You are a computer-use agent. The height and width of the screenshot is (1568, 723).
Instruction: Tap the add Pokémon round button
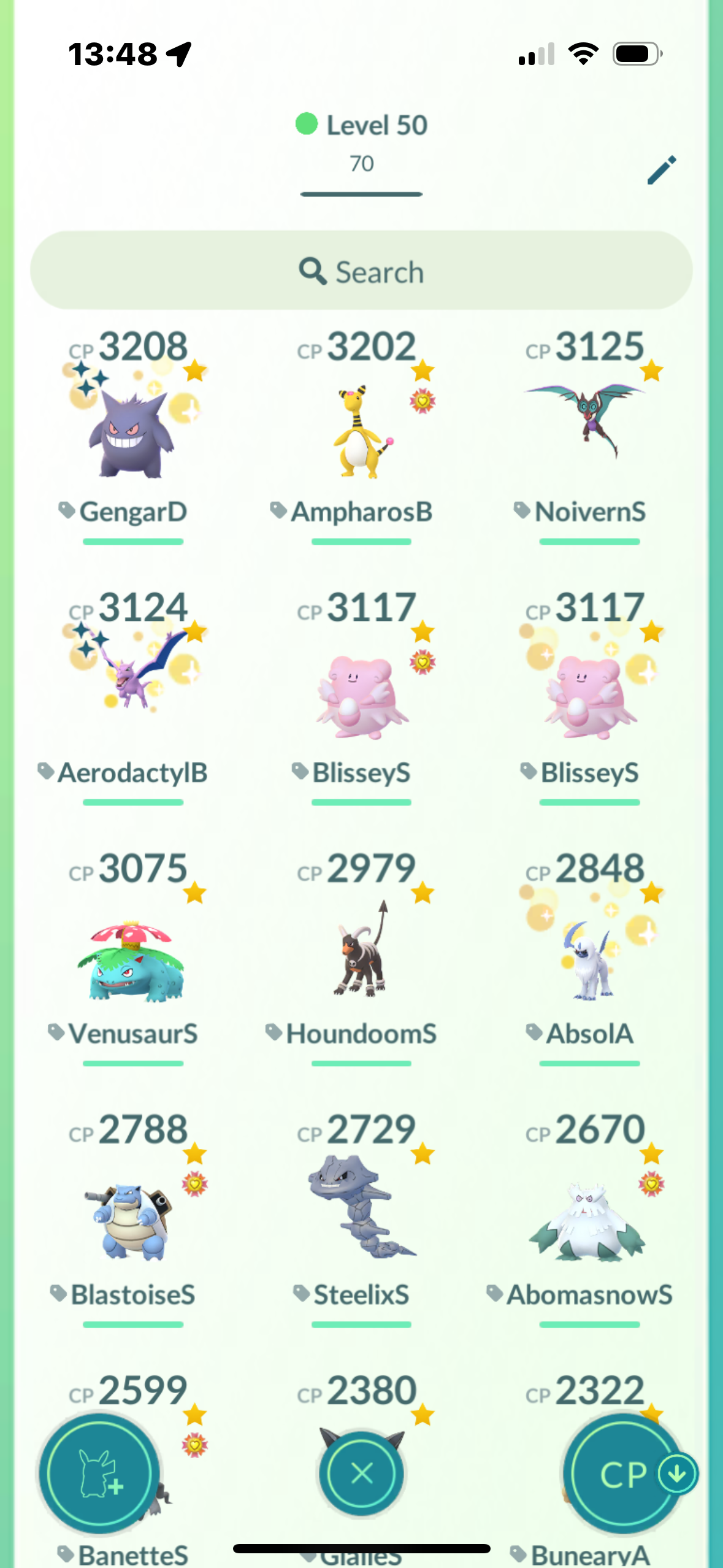click(99, 1473)
